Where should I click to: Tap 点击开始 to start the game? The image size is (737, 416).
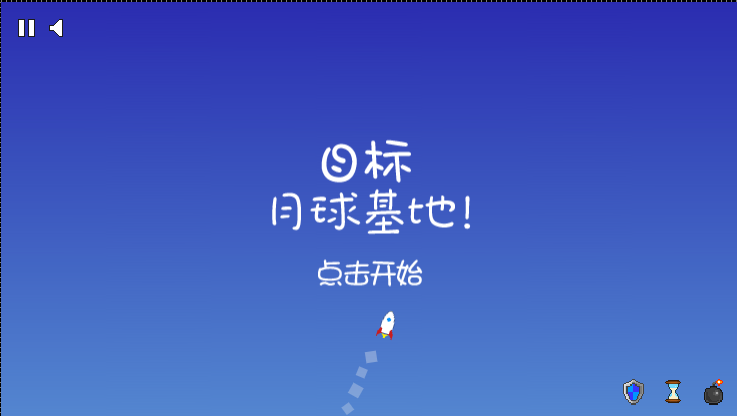pos(368,274)
